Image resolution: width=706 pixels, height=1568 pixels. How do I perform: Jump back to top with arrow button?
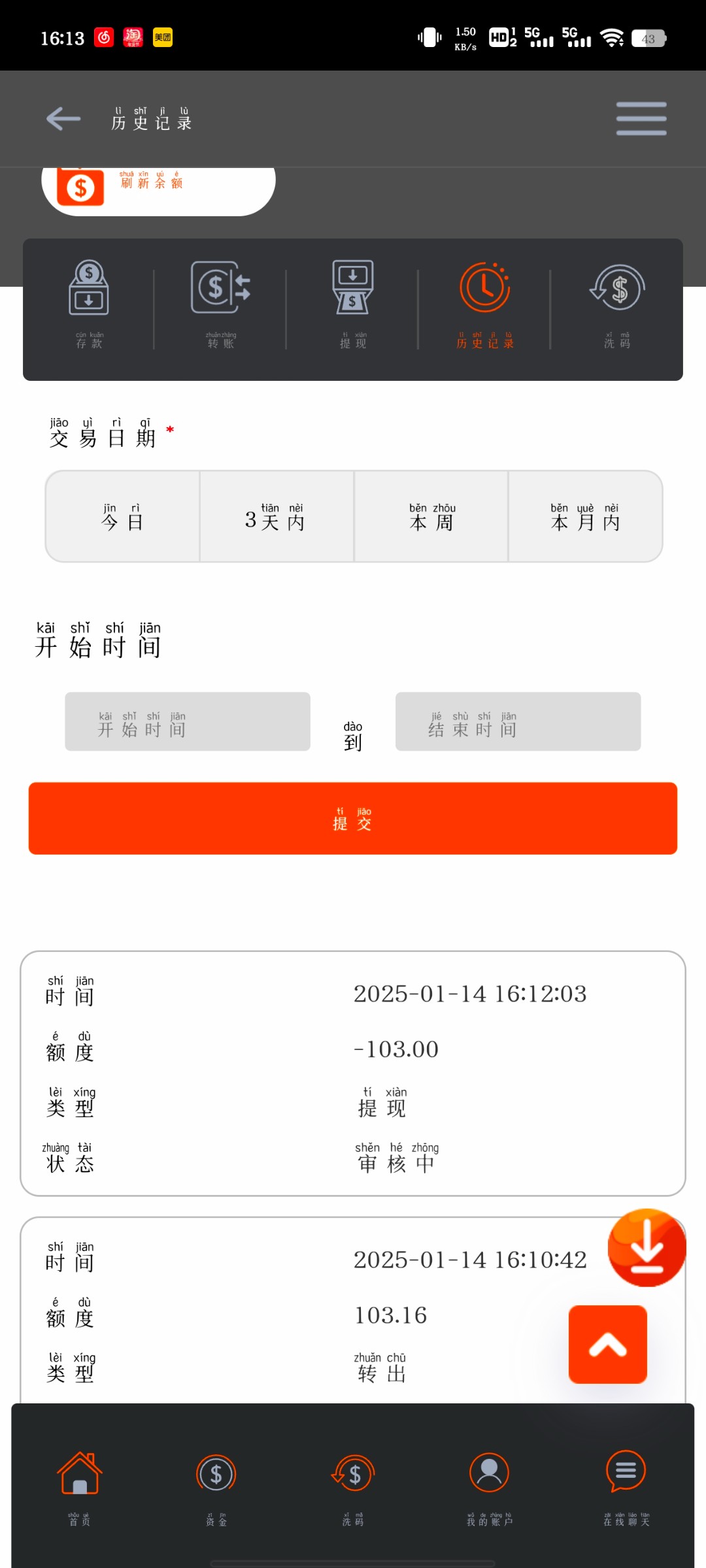(x=608, y=1345)
